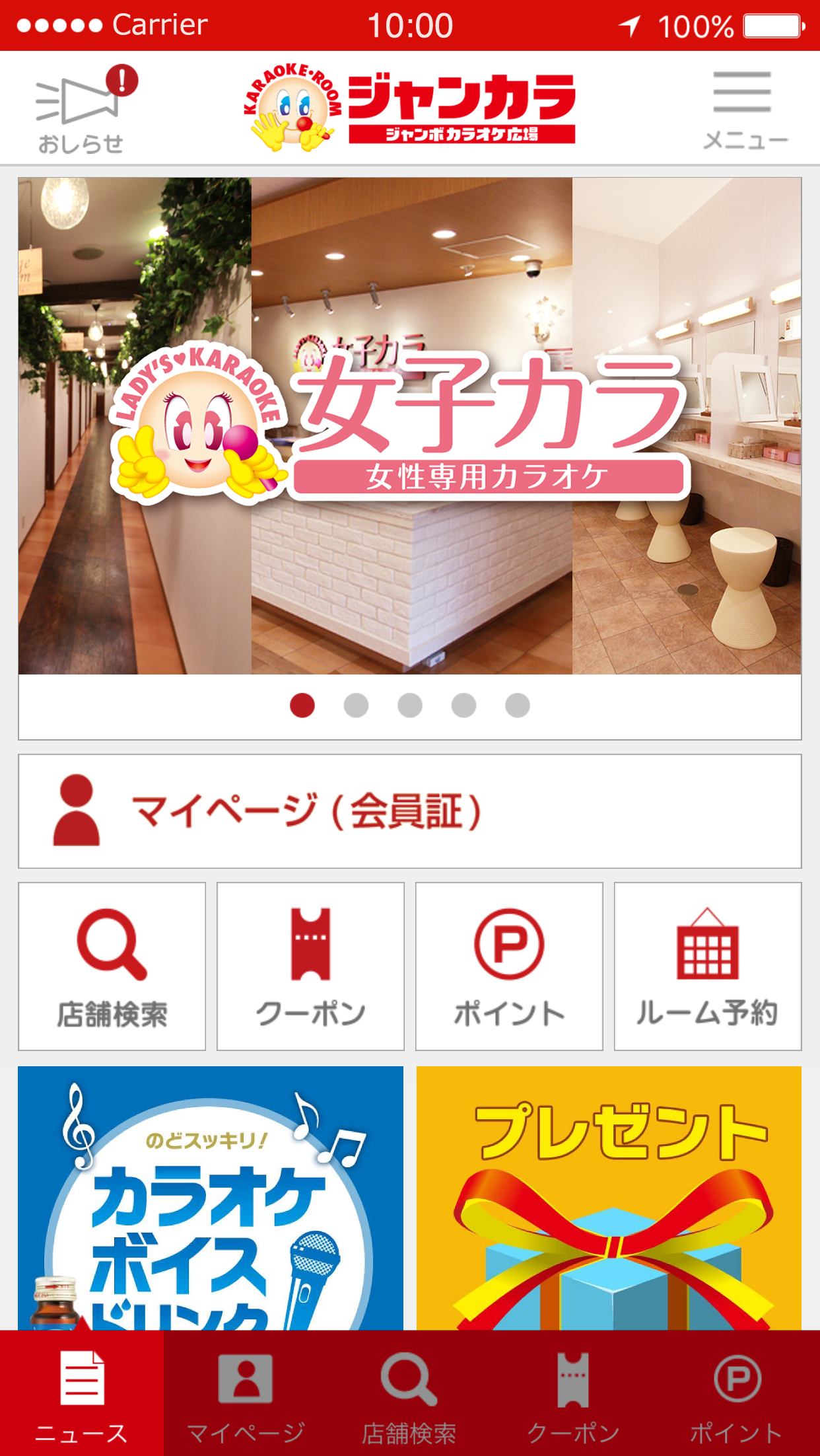Open the プレゼント gift banner
Image resolution: width=820 pixels, height=1456 pixels.
coord(609,1198)
